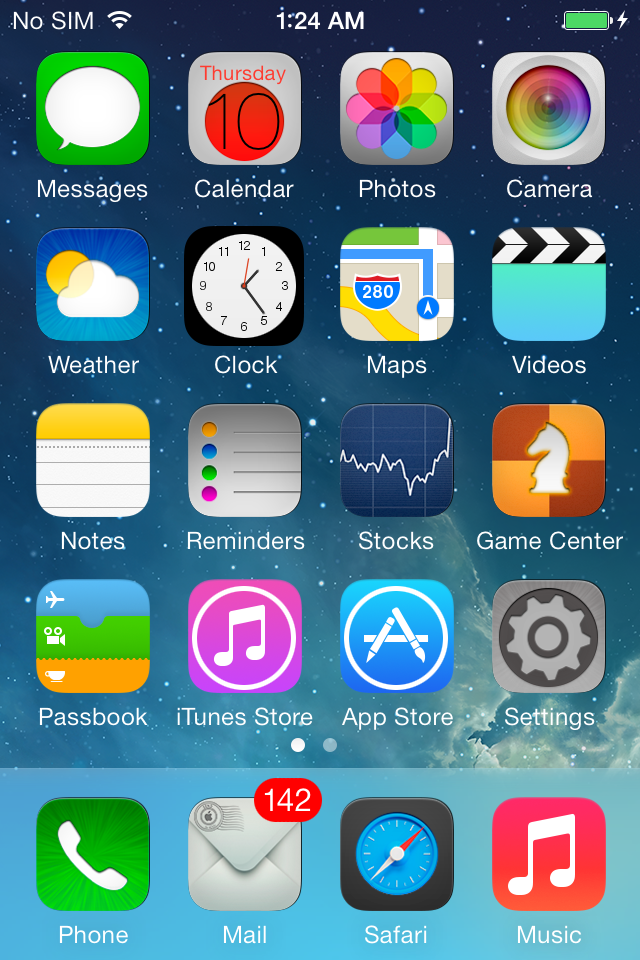Open the Photos app
The width and height of the screenshot is (640, 960).
click(x=397, y=108)
